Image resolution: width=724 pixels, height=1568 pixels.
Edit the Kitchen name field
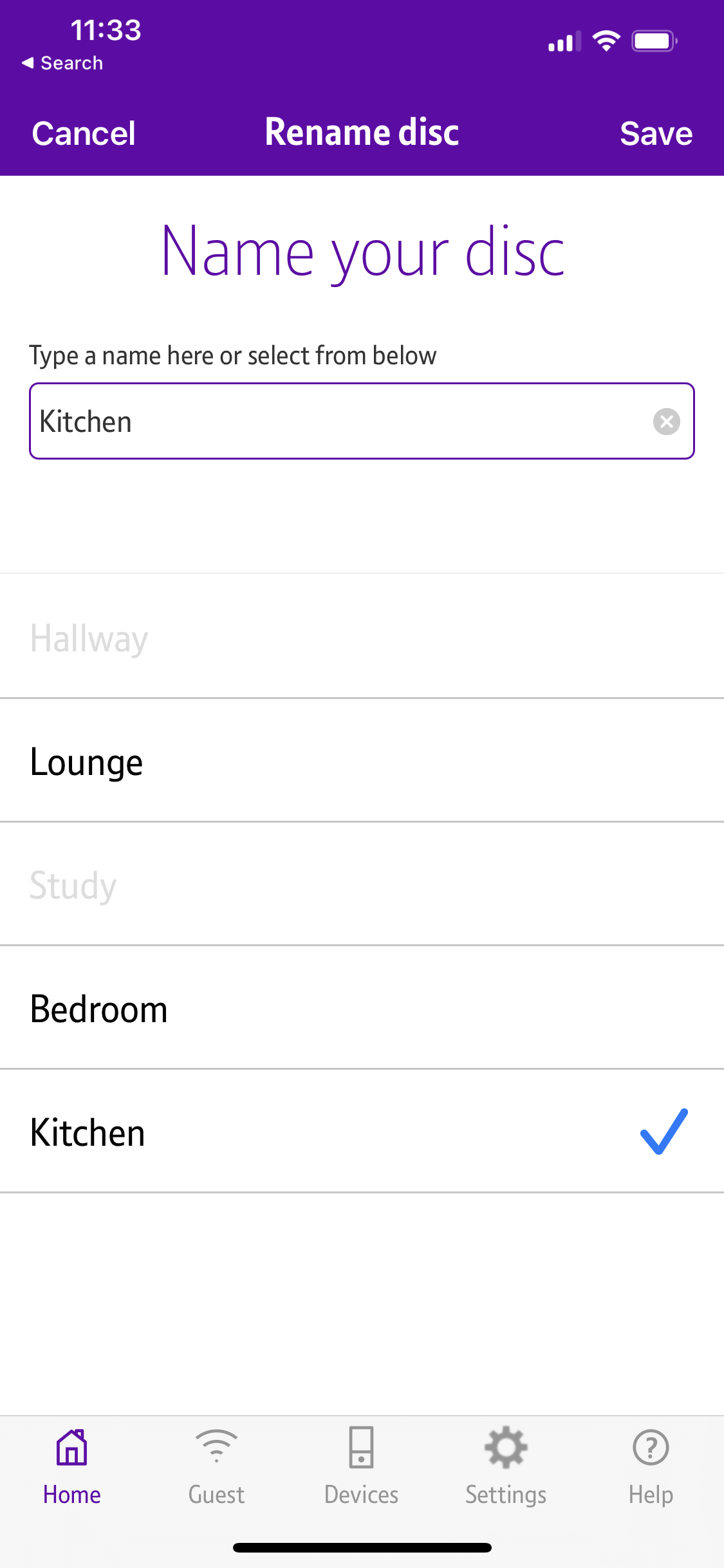(x=335, y=422)
